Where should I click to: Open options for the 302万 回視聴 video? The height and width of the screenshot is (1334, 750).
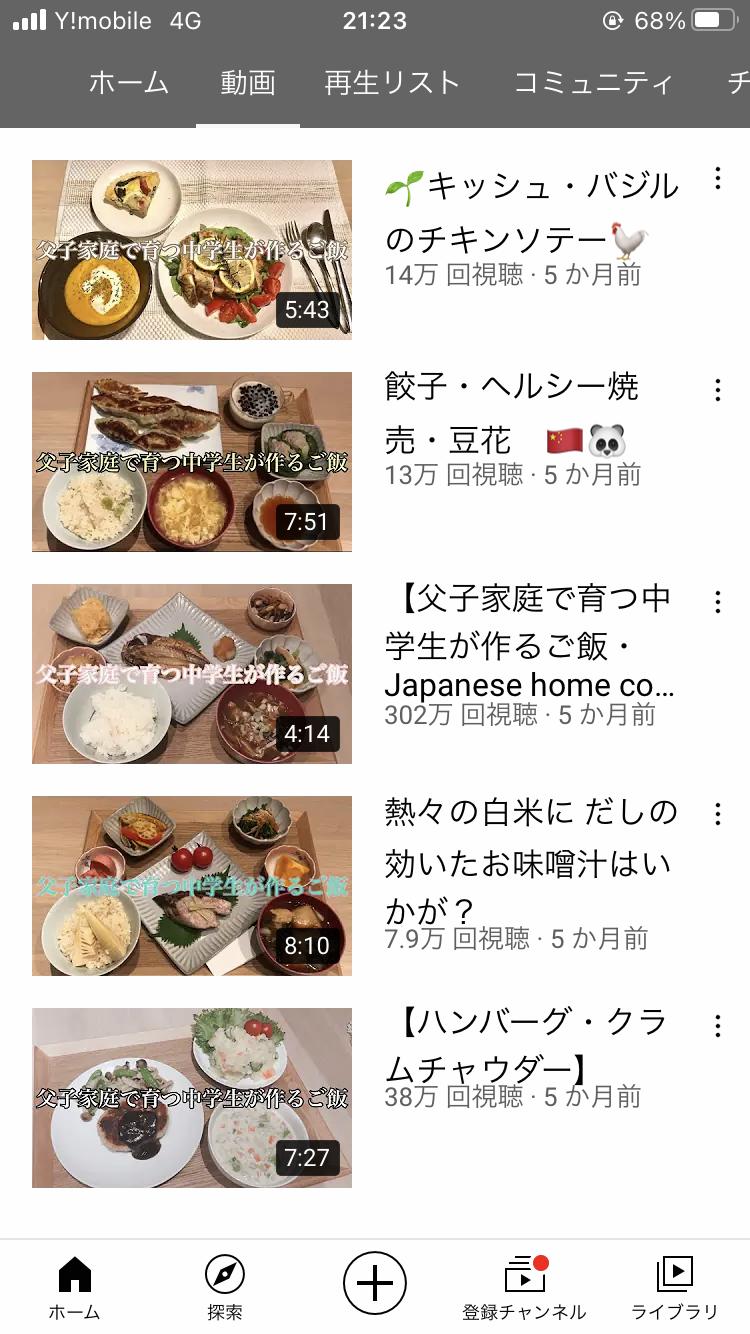pyautogui.click(x=717, y=602)
